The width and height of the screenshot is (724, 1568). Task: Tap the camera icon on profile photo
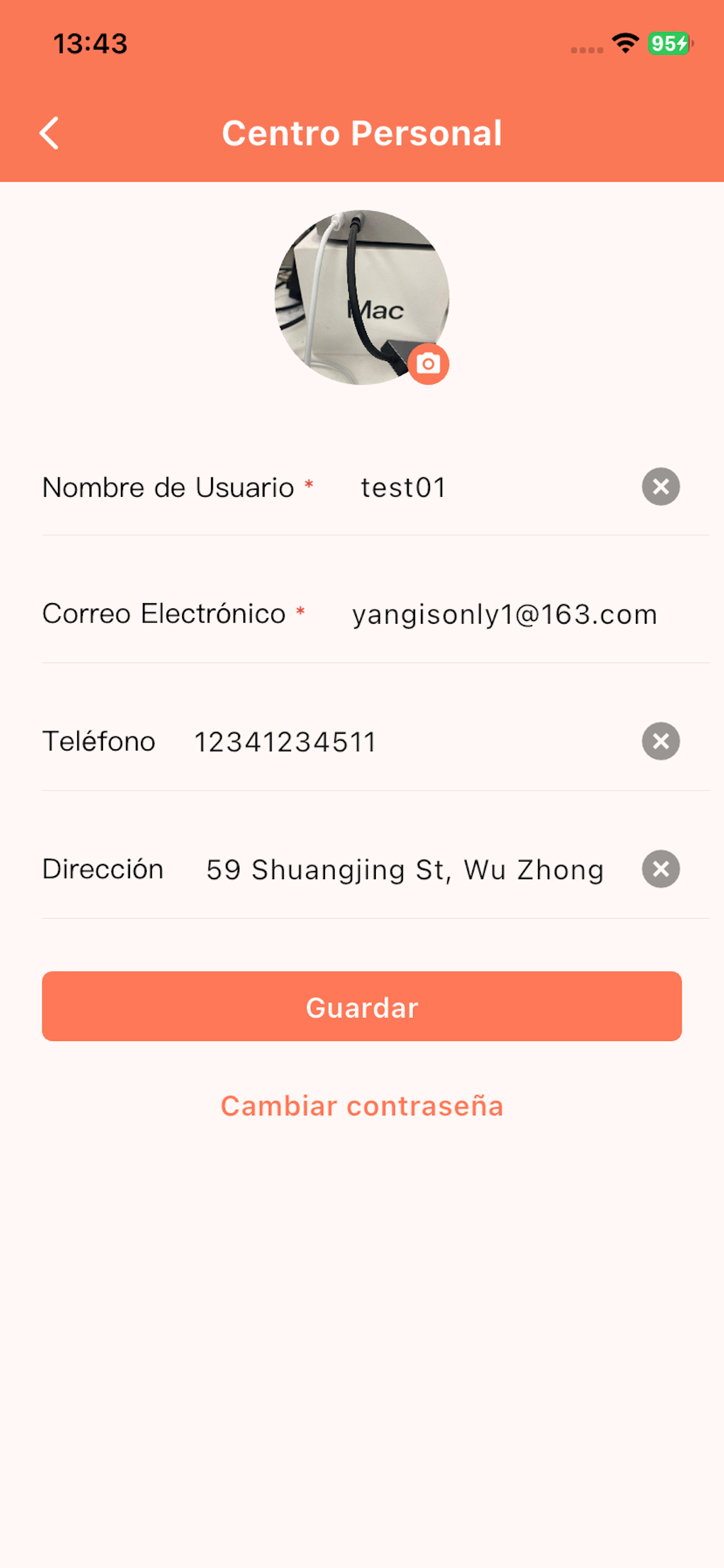pyautogui.click(x=429, y=364)
